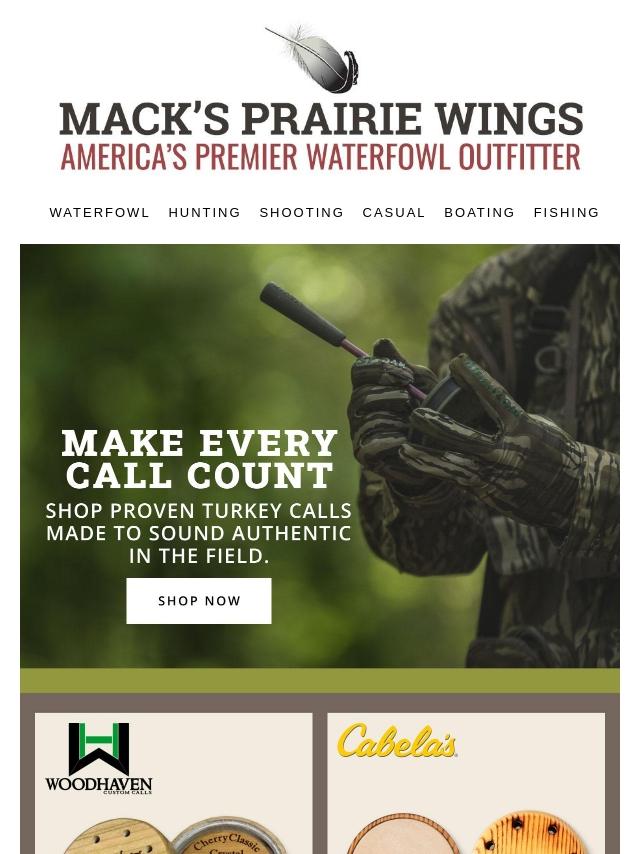
Task: Open the Woodhaven turkey calls card
Action: [x=173, y=785]
